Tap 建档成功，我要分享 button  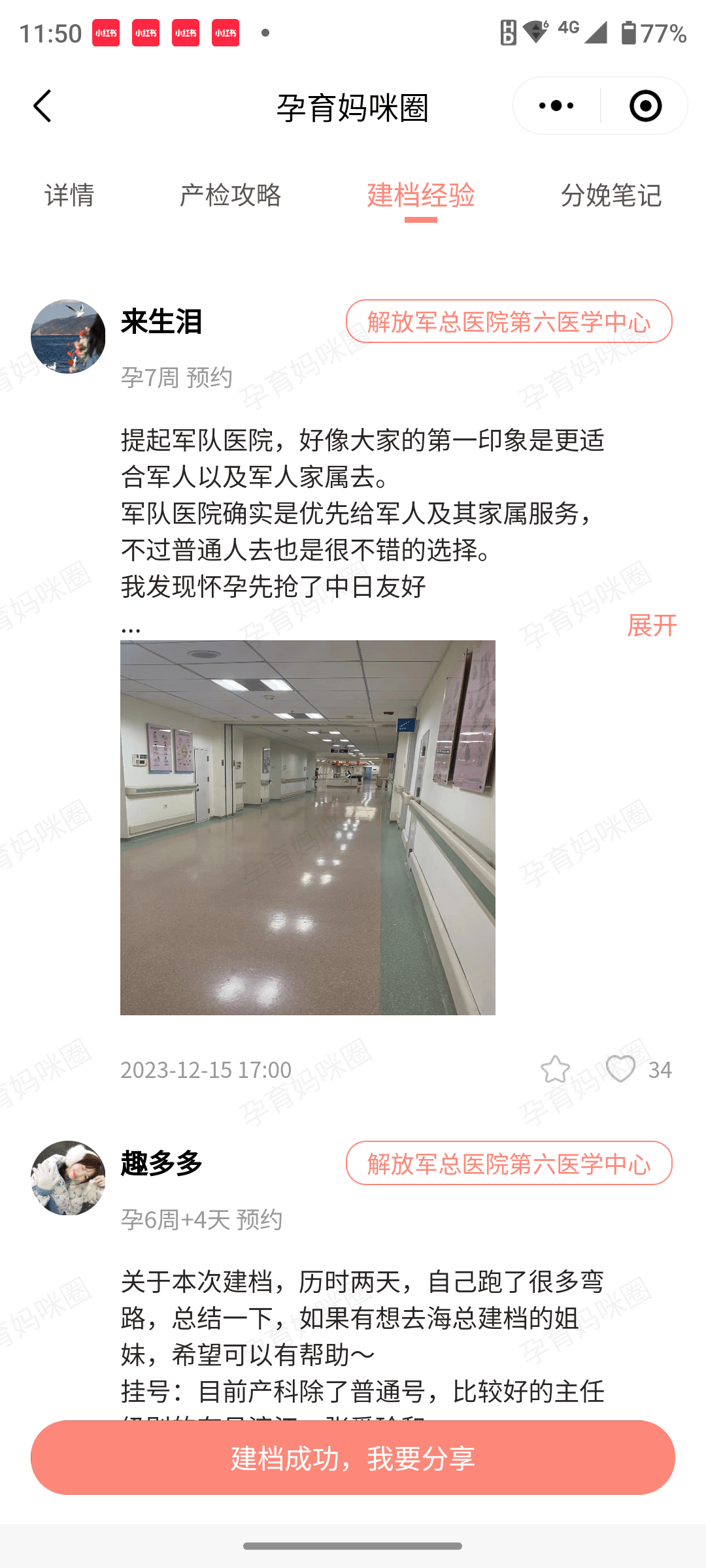click(x=353, y=1458)
